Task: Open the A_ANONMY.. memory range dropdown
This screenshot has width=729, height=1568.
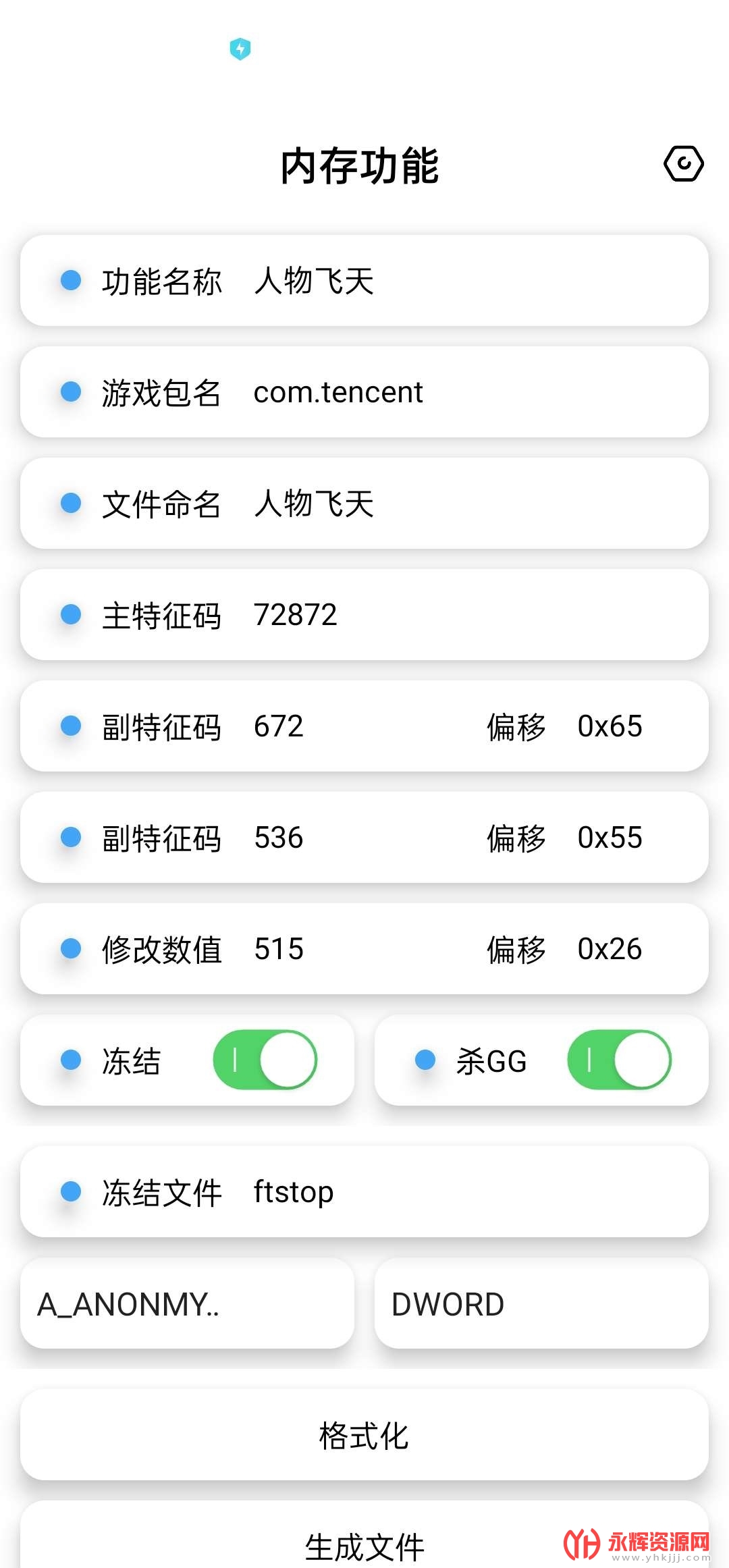Action: coord(187,1303)
